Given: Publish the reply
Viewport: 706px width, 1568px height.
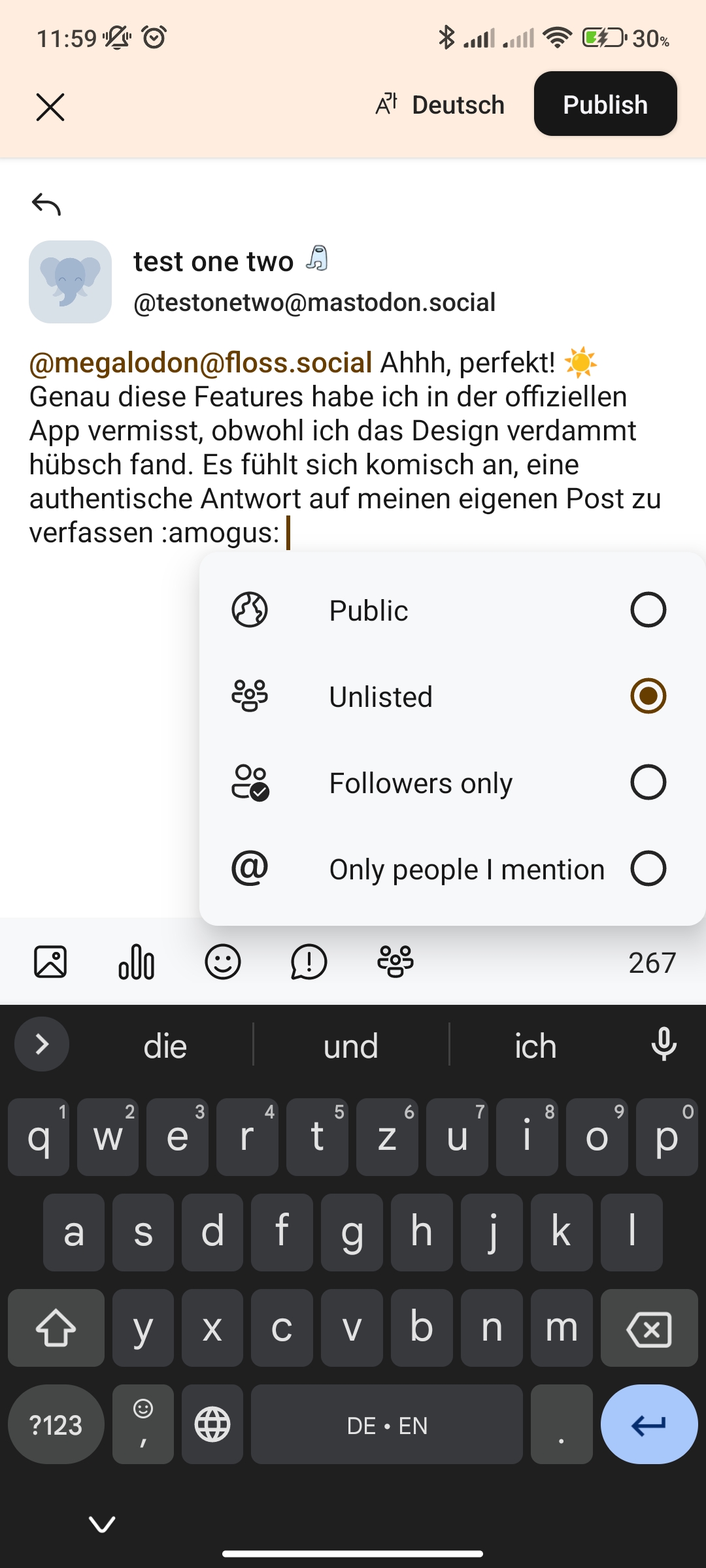Looking at the screenshot, I should click(x=605, y=105).
